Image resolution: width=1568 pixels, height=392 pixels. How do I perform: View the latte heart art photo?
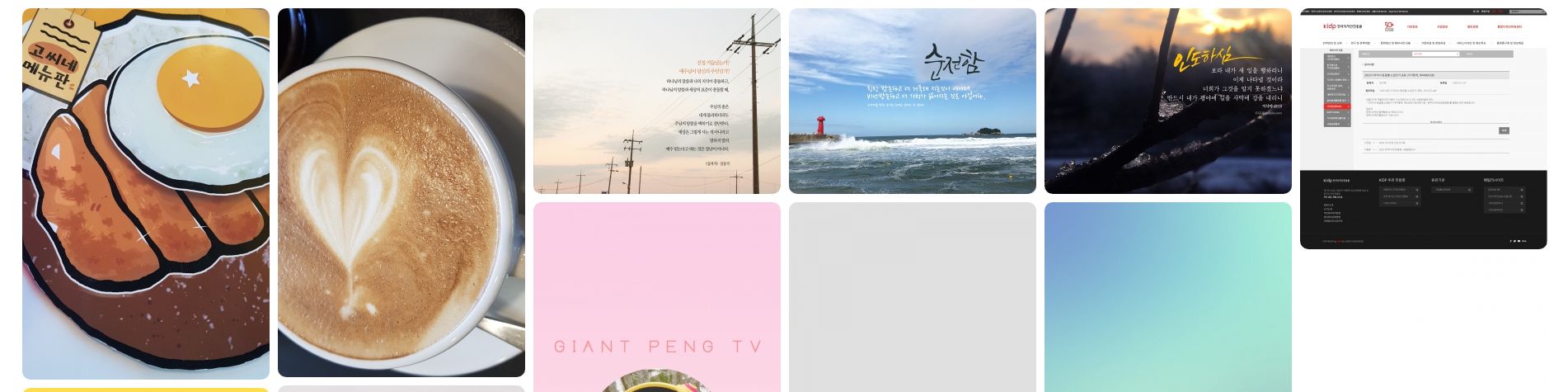click(x=401, y=192)
